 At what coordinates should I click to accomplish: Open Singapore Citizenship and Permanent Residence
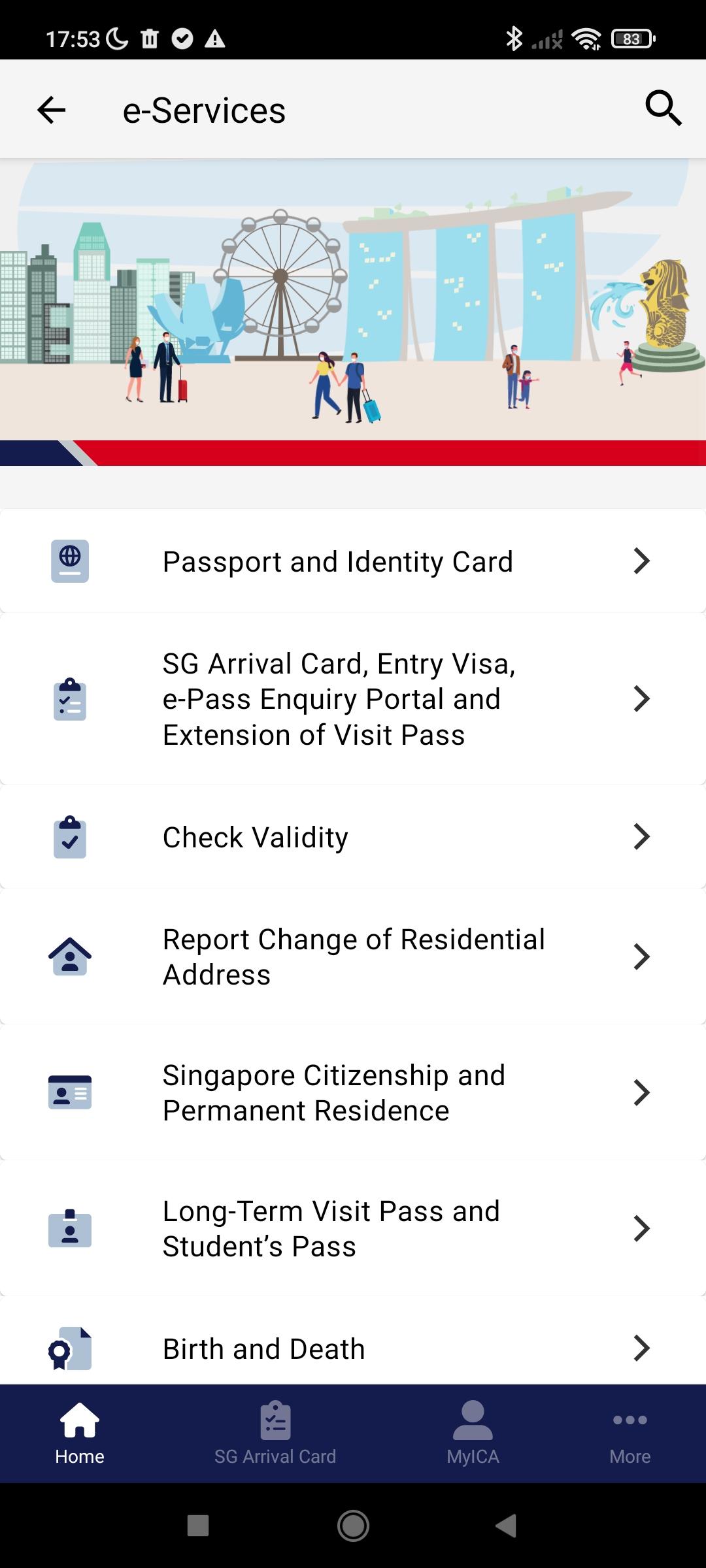click(353, 1093)
